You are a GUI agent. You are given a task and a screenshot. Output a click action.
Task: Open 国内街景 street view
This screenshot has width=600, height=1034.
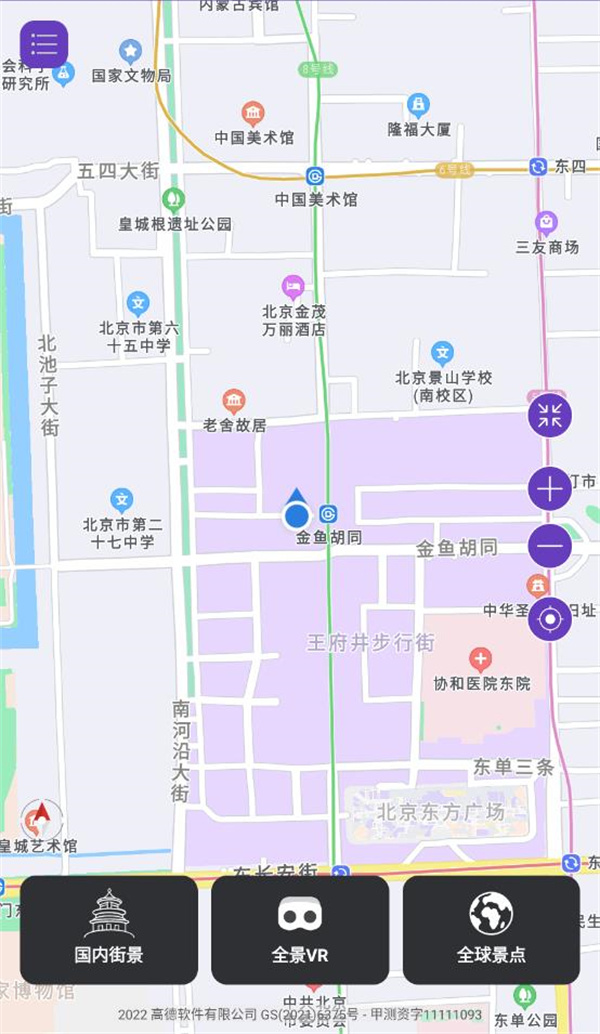[x=109, y=930]
